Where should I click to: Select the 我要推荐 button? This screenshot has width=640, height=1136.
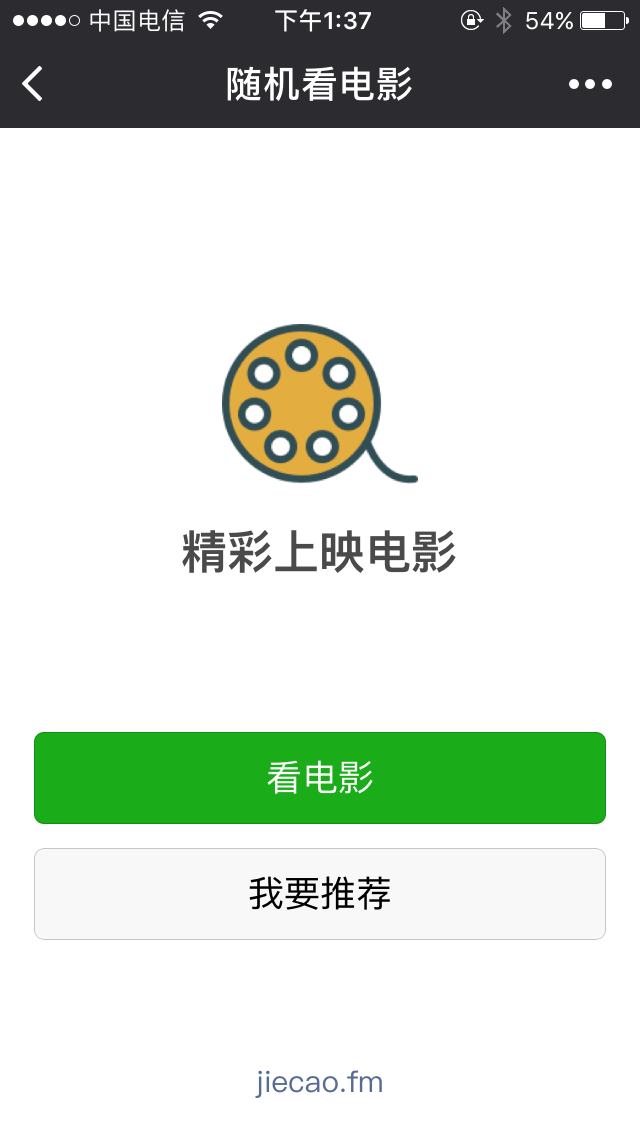[x=320, y=893]
